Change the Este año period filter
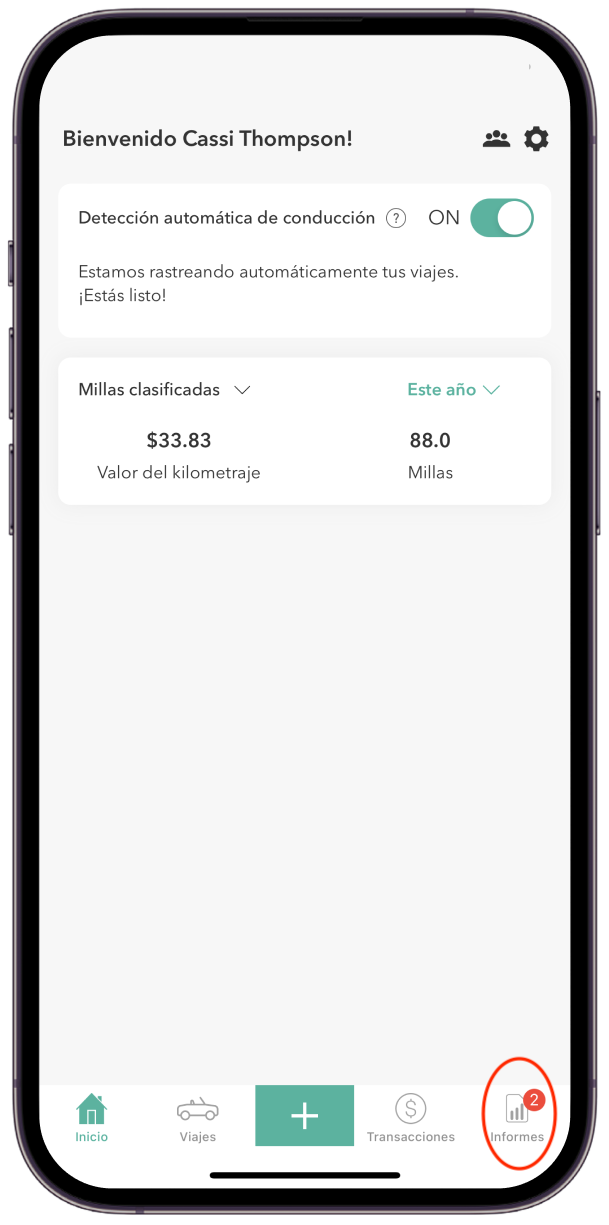This screenshot has width=609, height=1225. point(453,390)
